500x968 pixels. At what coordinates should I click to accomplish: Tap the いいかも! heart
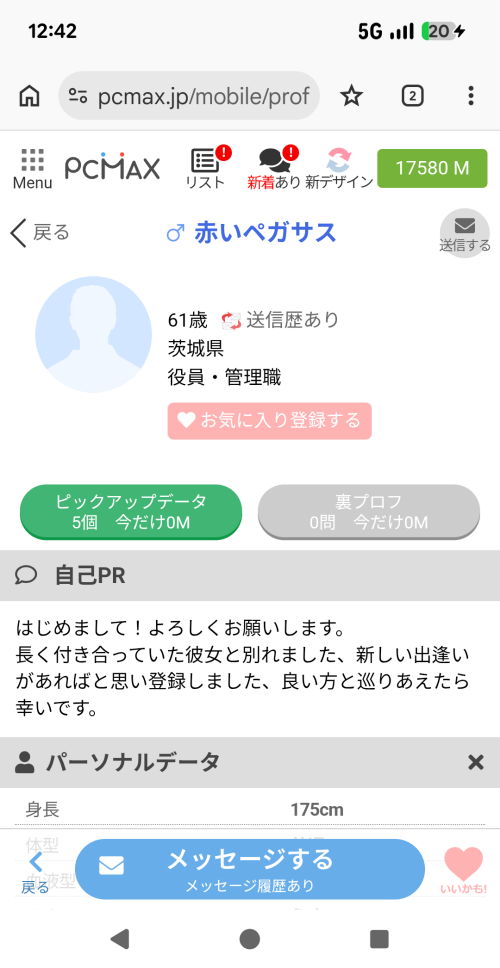464,870
